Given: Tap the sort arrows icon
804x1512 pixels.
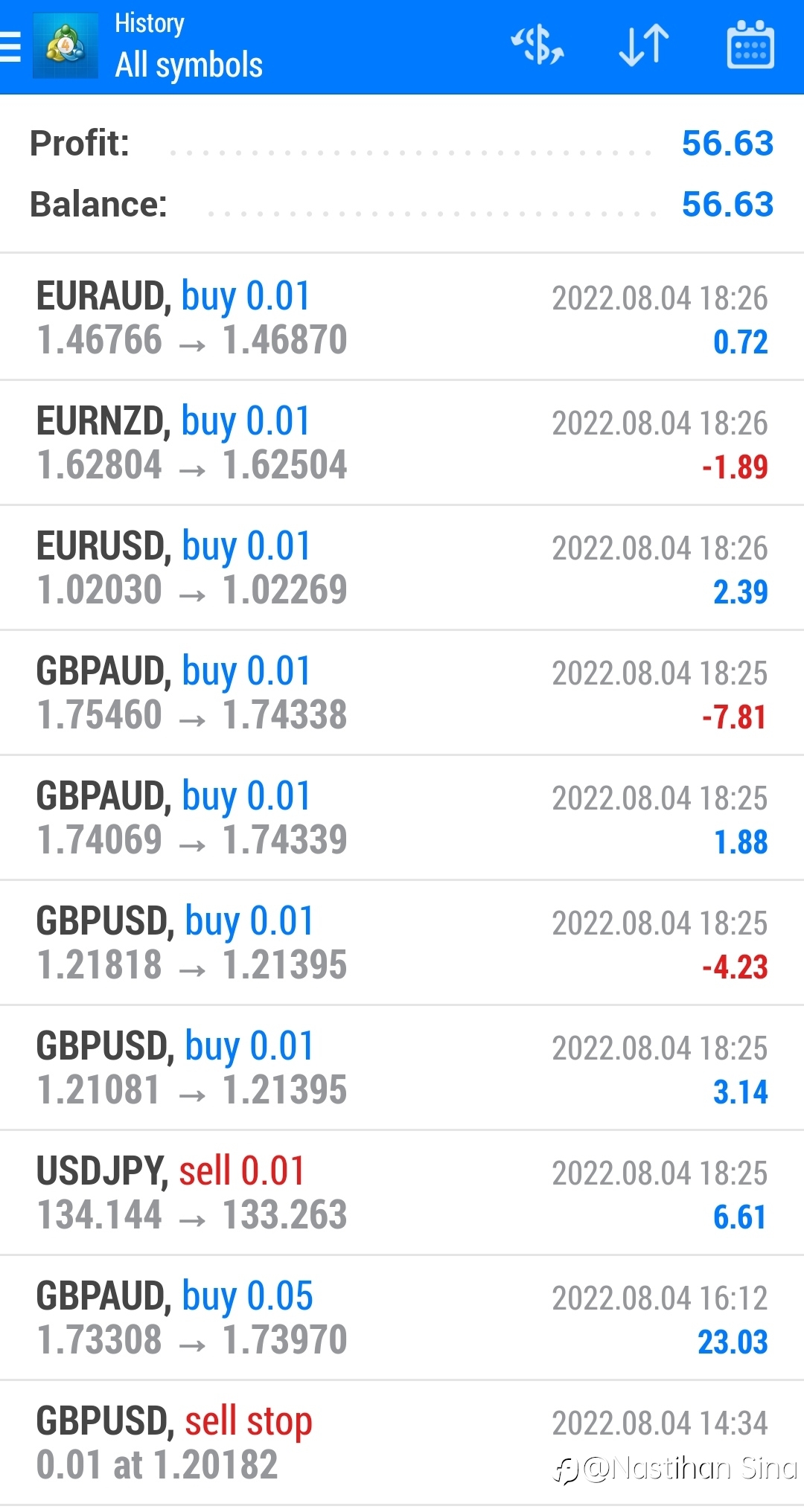Looking at the screenshot, I should click(x=644, y=46).
